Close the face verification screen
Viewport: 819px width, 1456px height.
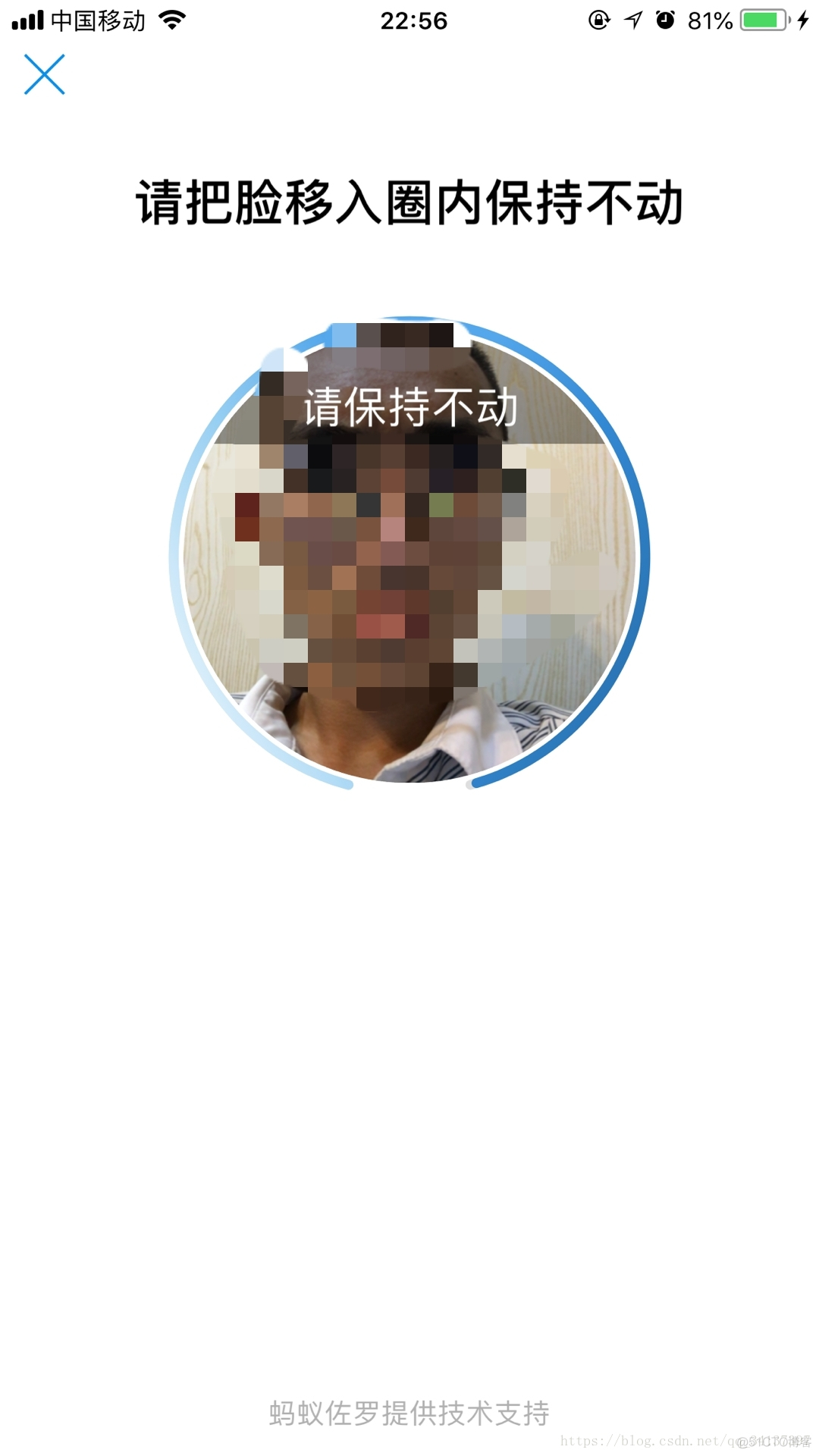44,74
